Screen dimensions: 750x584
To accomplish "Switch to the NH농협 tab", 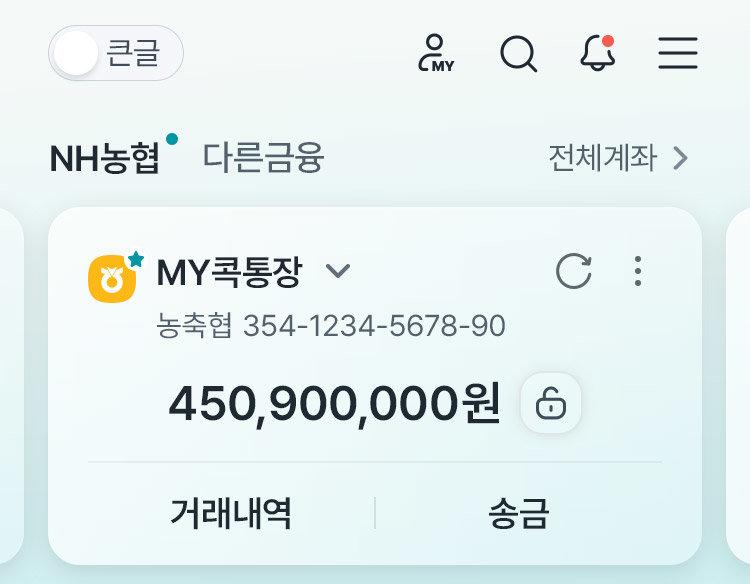I will (105, 158).
